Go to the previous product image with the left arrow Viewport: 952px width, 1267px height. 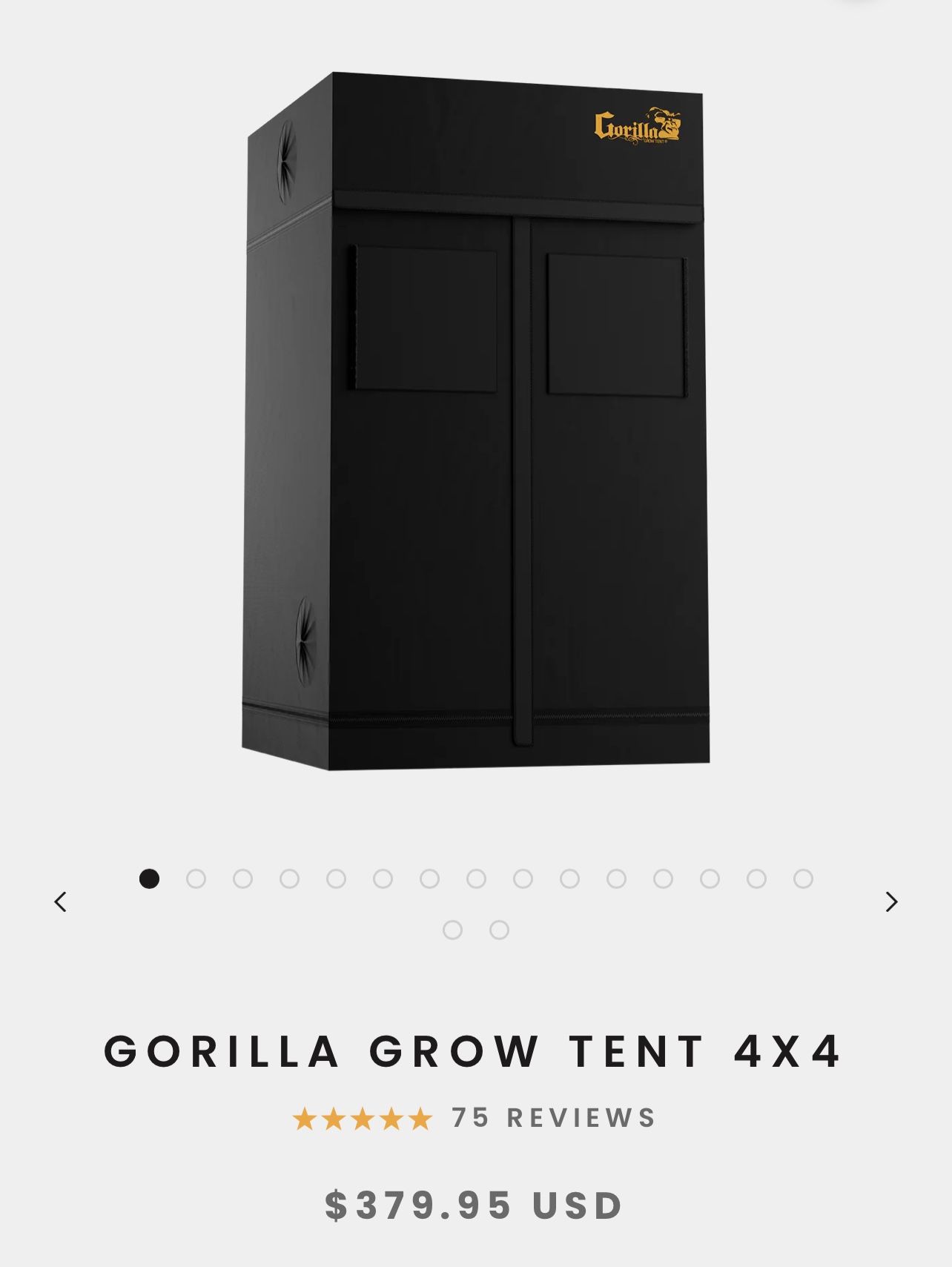[61, 902]
